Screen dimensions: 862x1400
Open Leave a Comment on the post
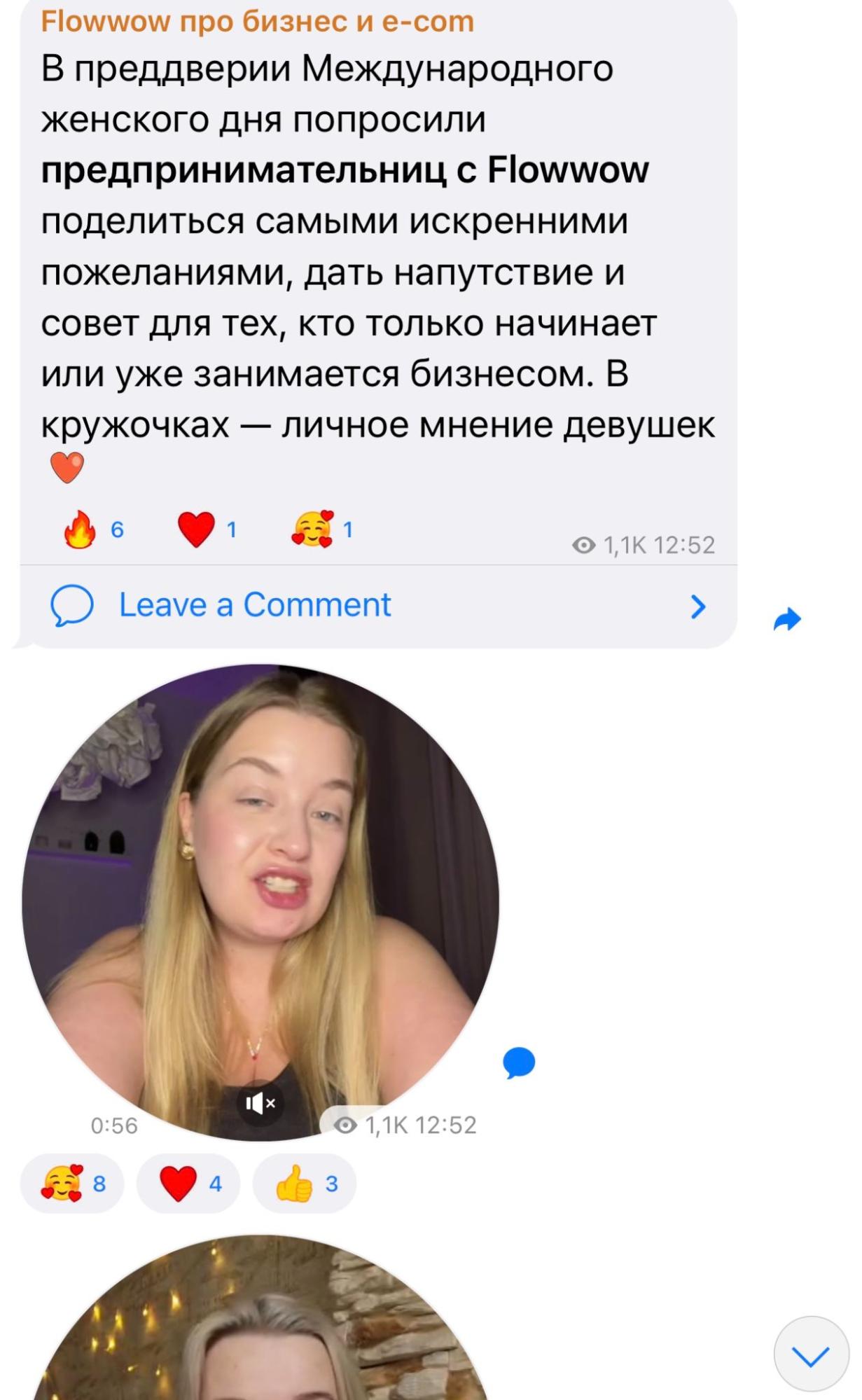coord(378,605)
